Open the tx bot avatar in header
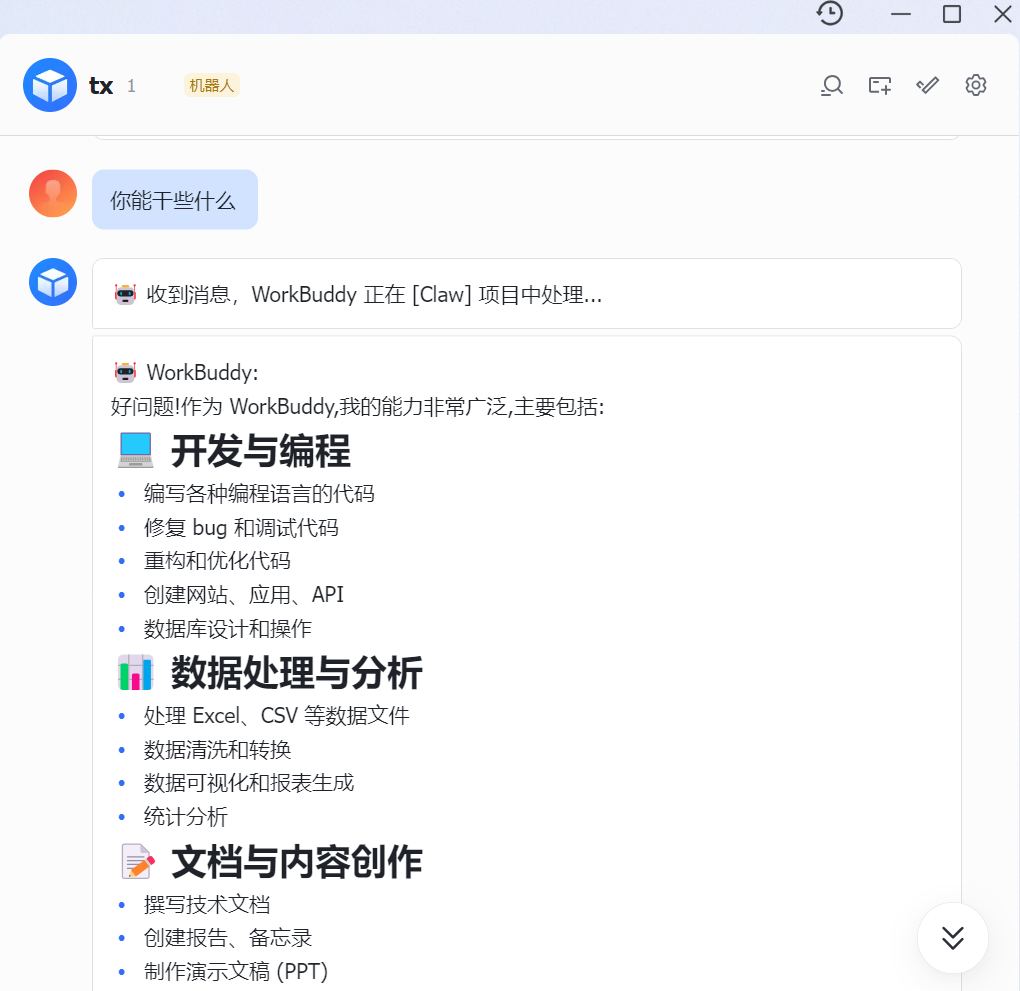Image resolution: width=1020 pixels, height=991 pixels. coord(50,85)
